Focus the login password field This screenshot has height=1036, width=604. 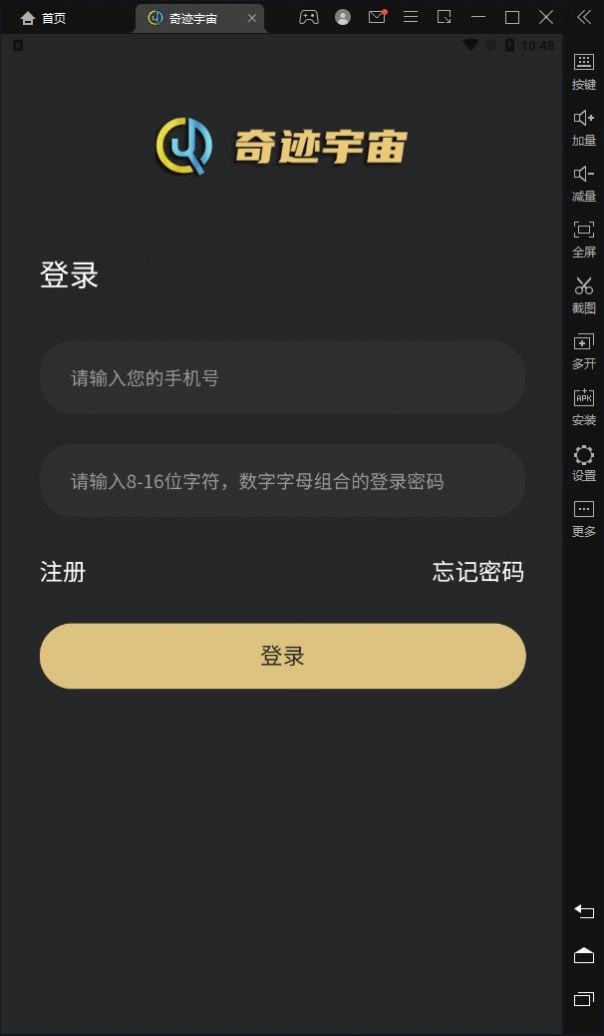(x=282, y=481)
